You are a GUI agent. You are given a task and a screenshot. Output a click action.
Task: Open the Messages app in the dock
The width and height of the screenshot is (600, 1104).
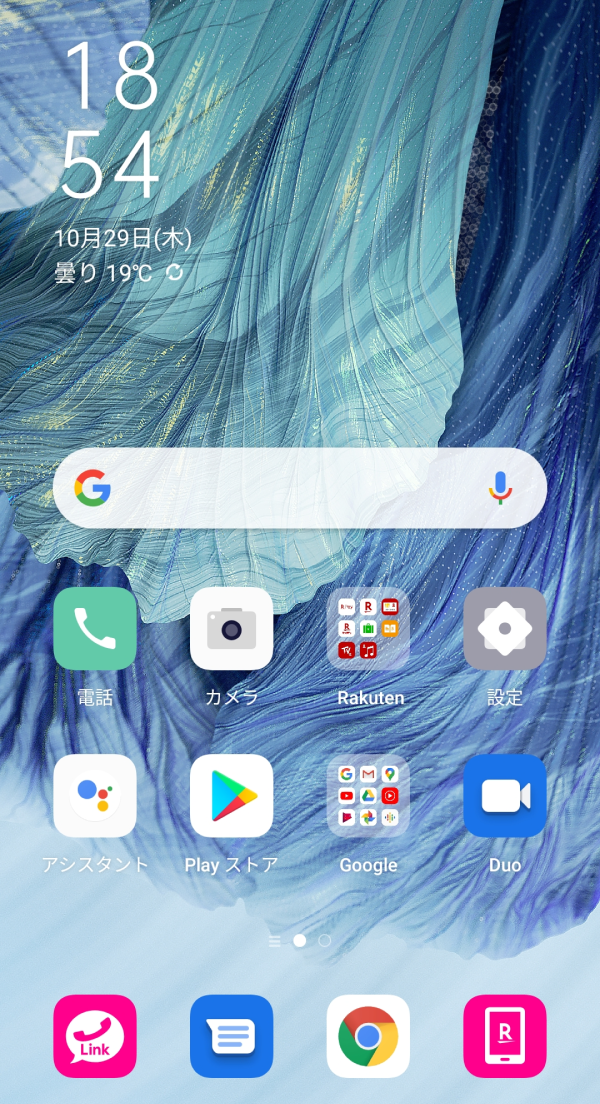pyautogui.click(x=231, y=1036)
